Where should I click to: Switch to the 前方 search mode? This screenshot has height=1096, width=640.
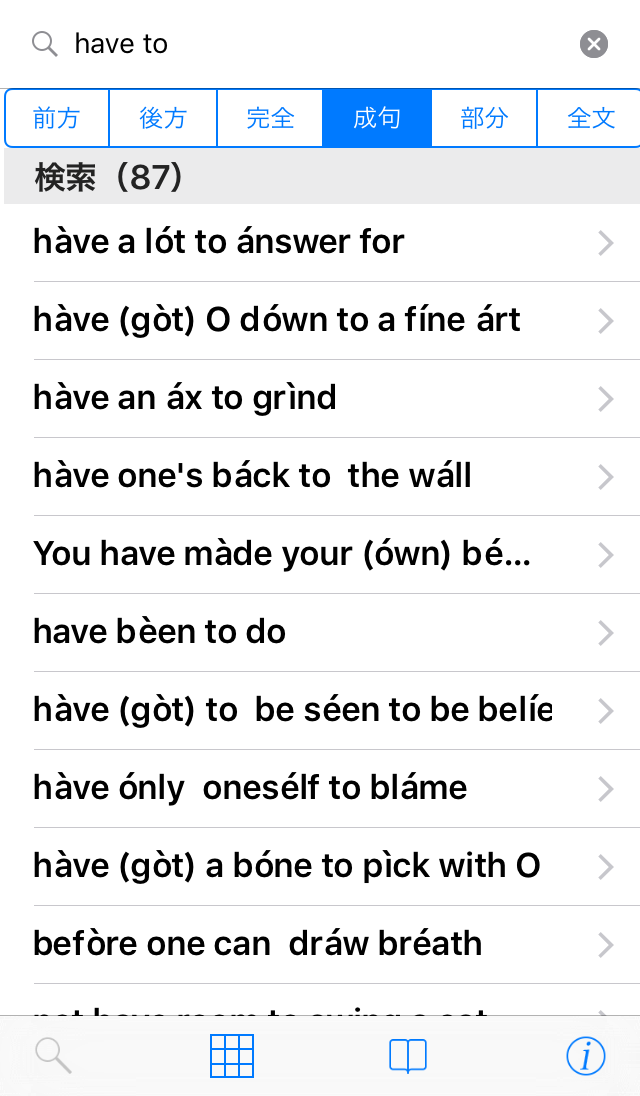coord(57,118)
